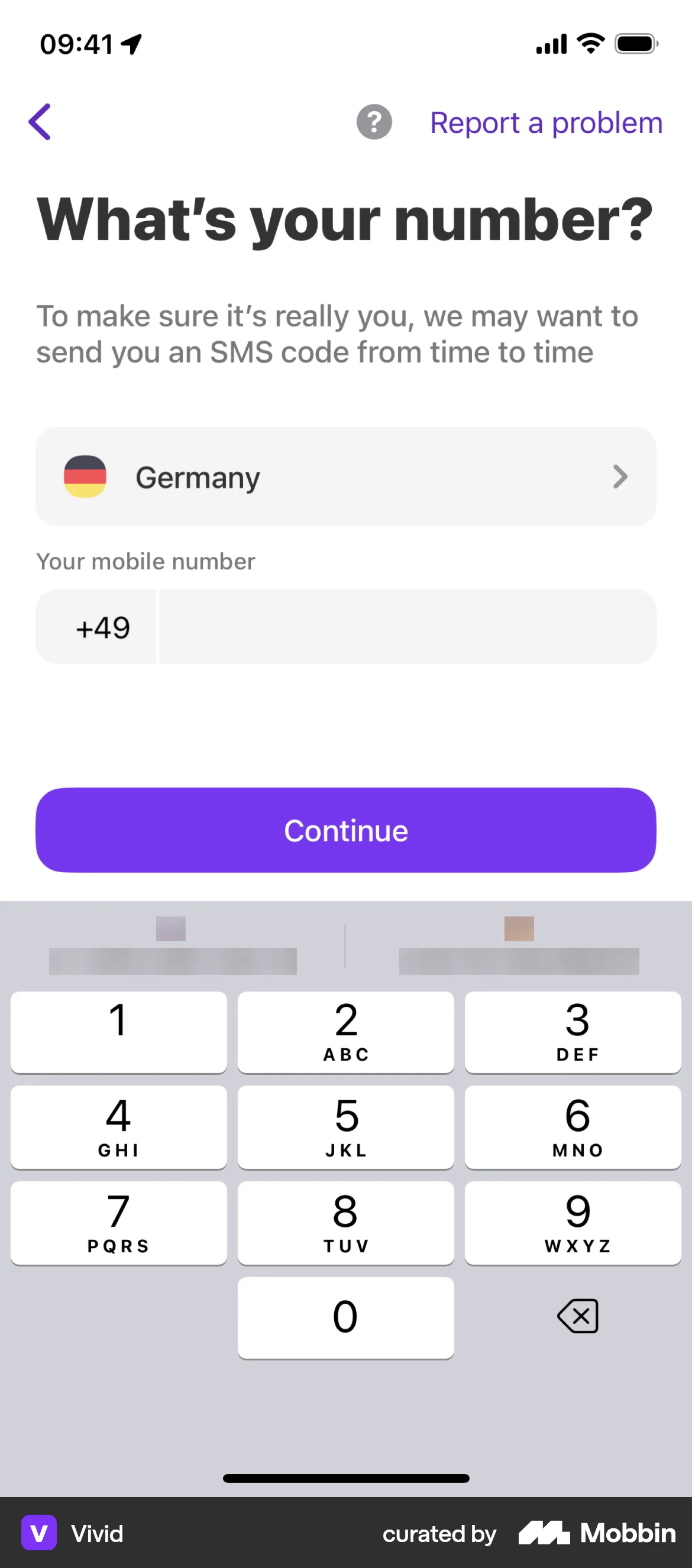Tap the German flag icon
Viewport: 692px width, 1568px height.
click(85, 477)
